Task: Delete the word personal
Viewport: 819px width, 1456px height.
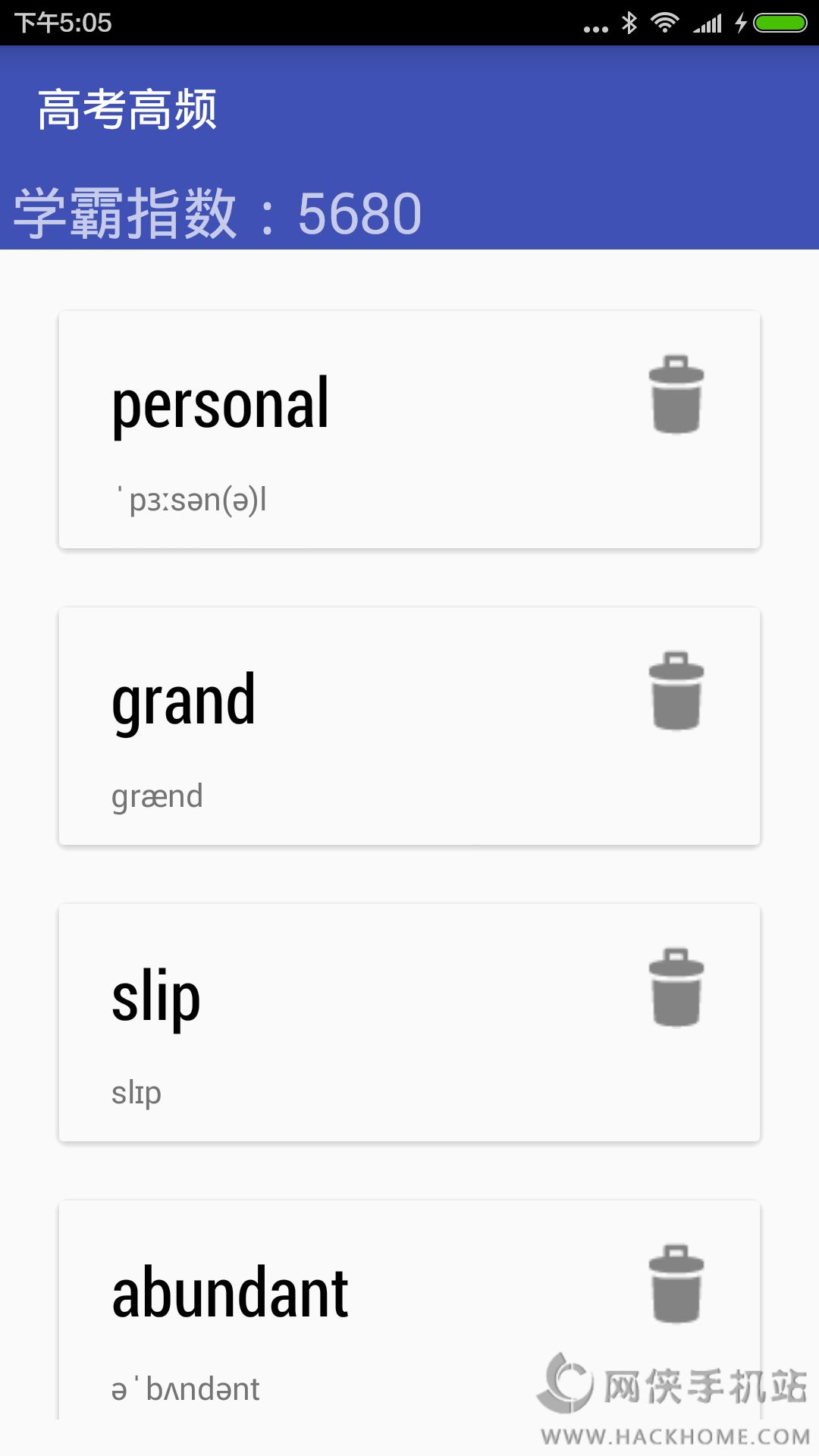Action: point(676,395)
